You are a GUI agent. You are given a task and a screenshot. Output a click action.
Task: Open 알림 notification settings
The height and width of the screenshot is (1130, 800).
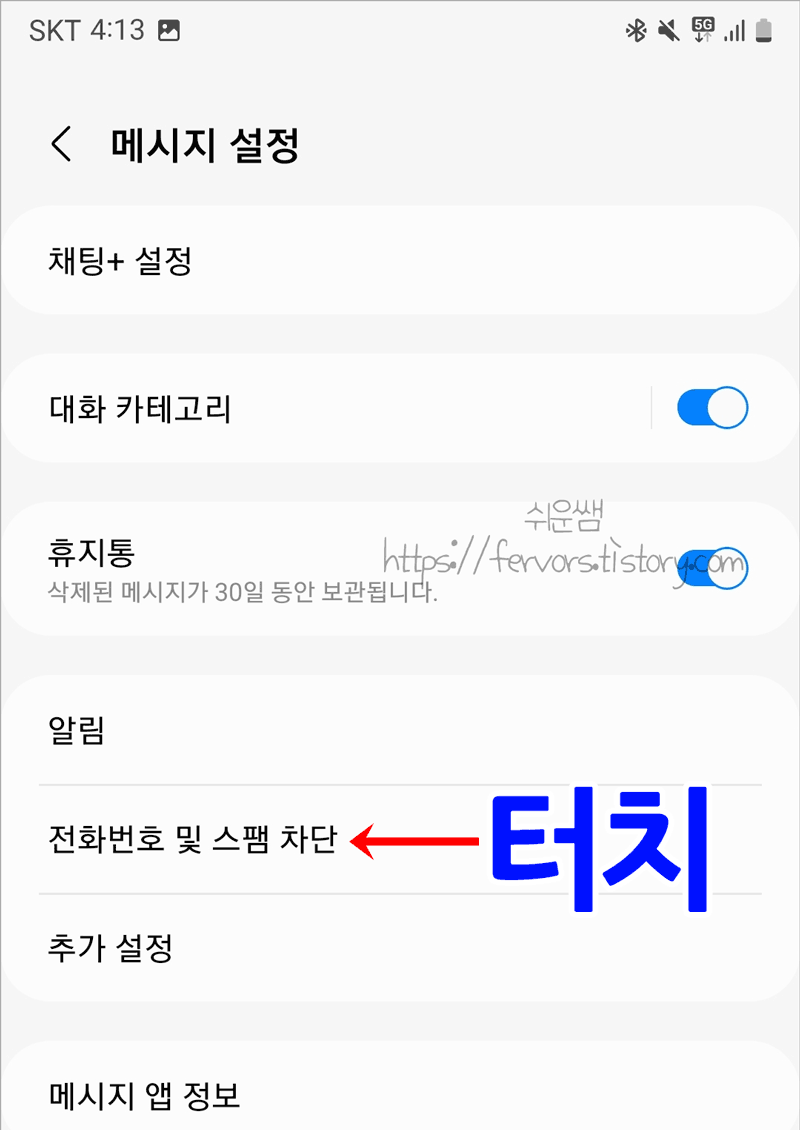tap(77, 730)
